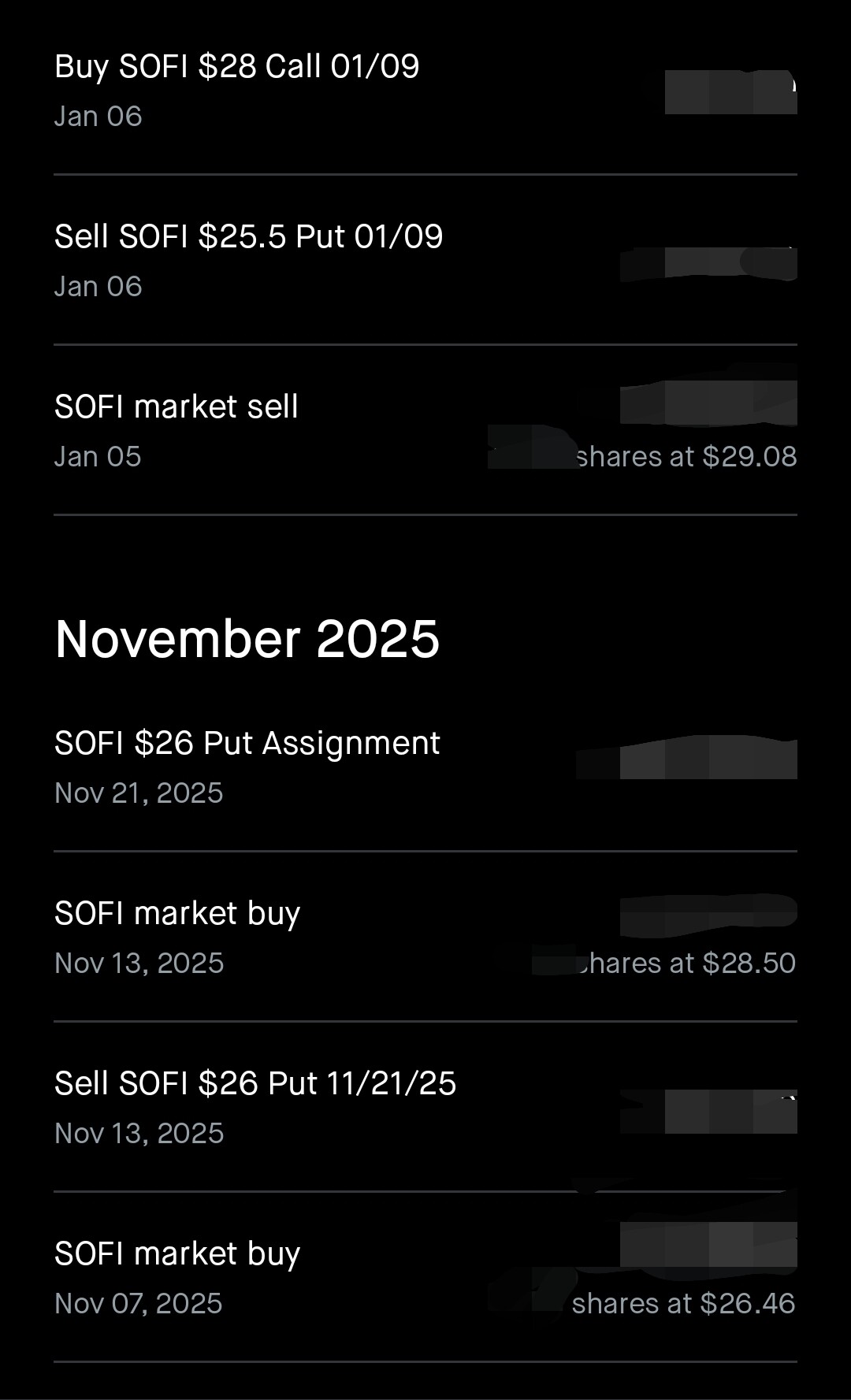Open the Buy SOFI $28 Call 01/09 order
851x1400 pixels.
[236, 67]
